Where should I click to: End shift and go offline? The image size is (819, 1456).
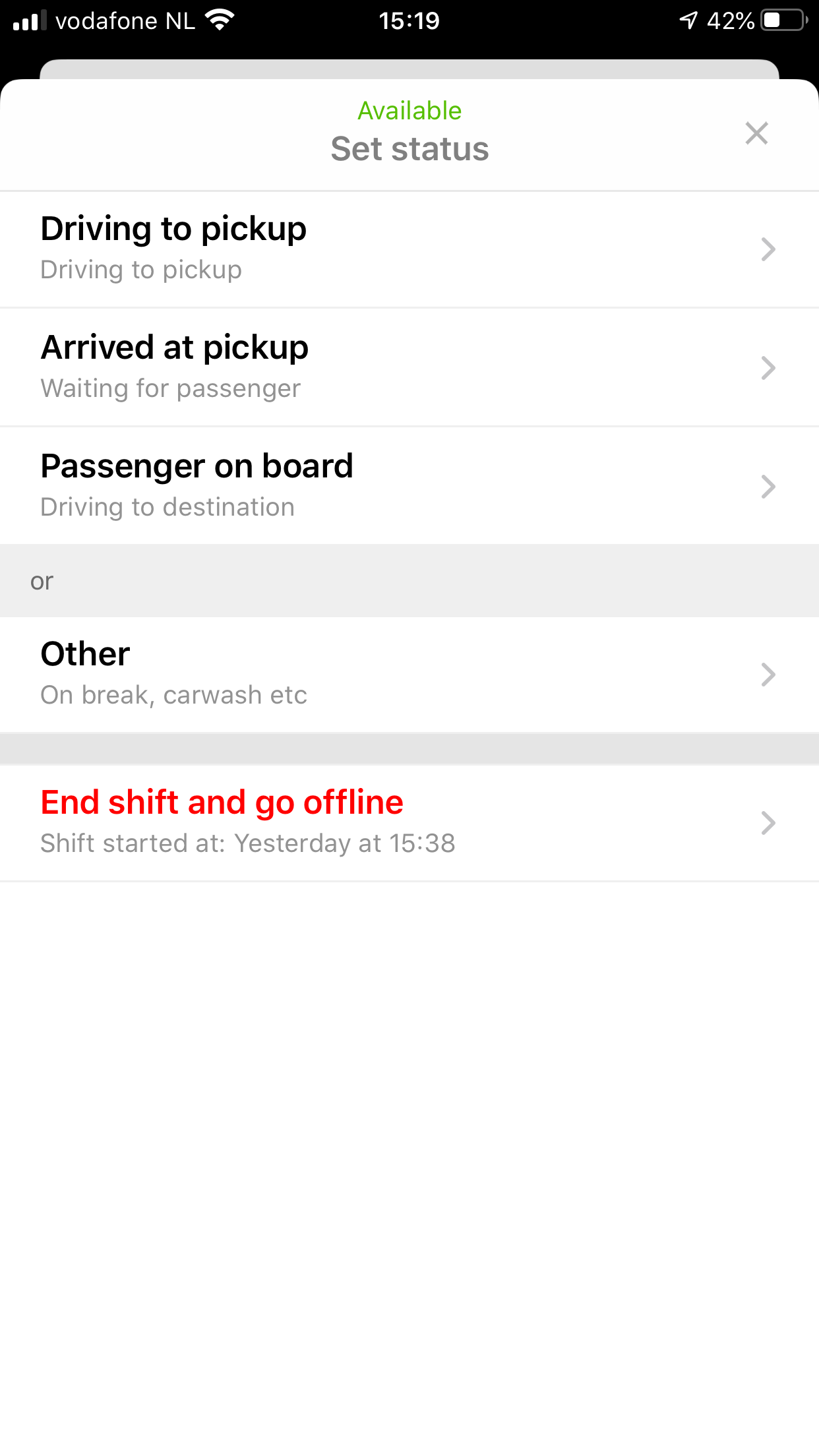pyautogui.click(x=409, y=822)
